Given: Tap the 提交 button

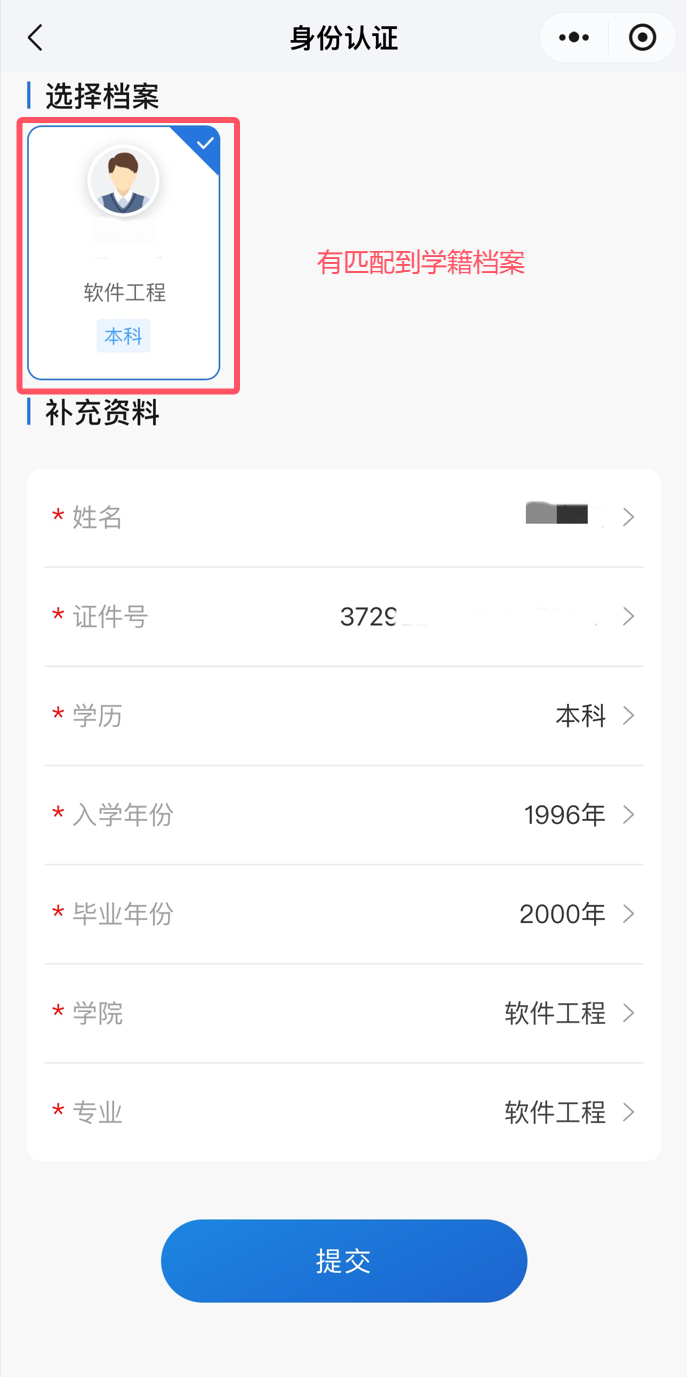Looking at the screenshot, I should (344, 1261).
